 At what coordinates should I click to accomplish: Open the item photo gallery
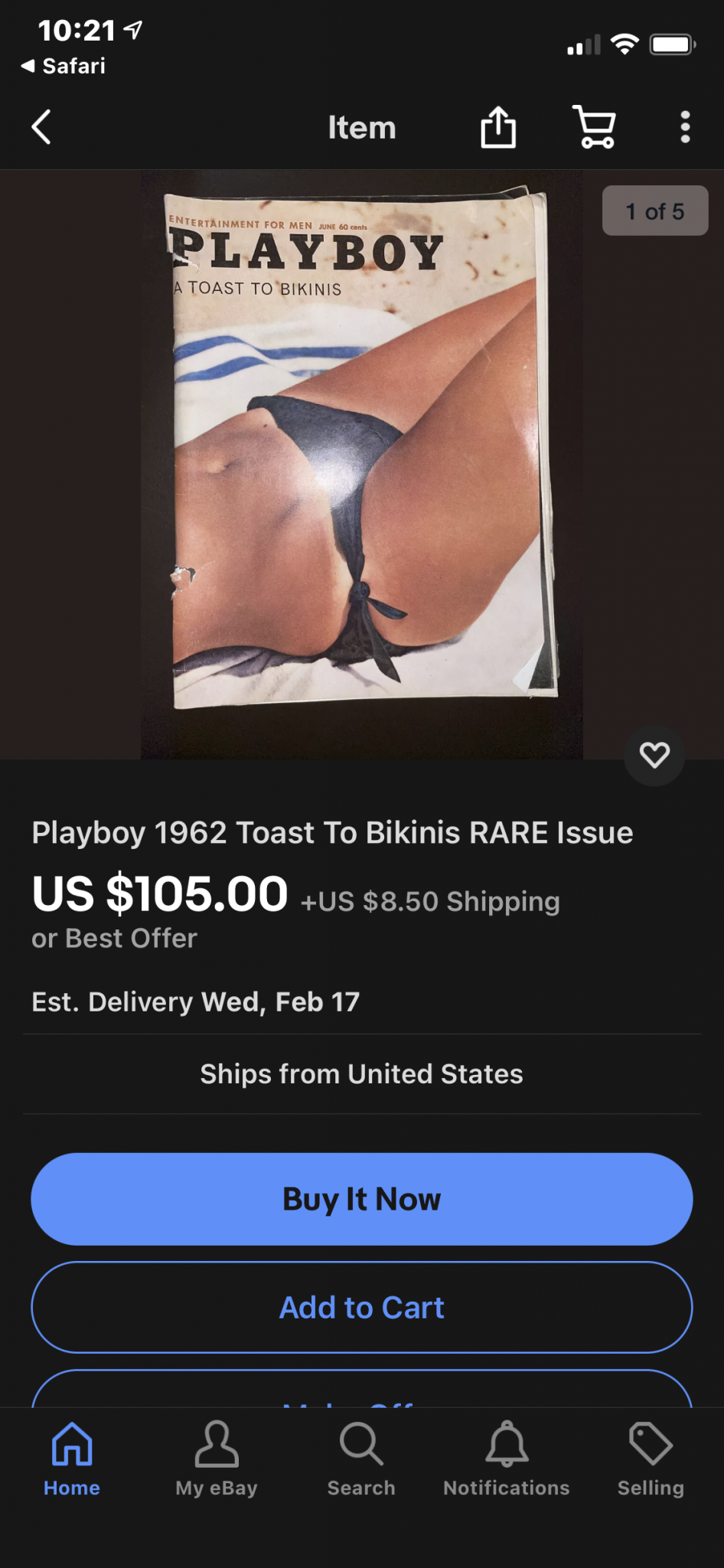click(361, 464)
